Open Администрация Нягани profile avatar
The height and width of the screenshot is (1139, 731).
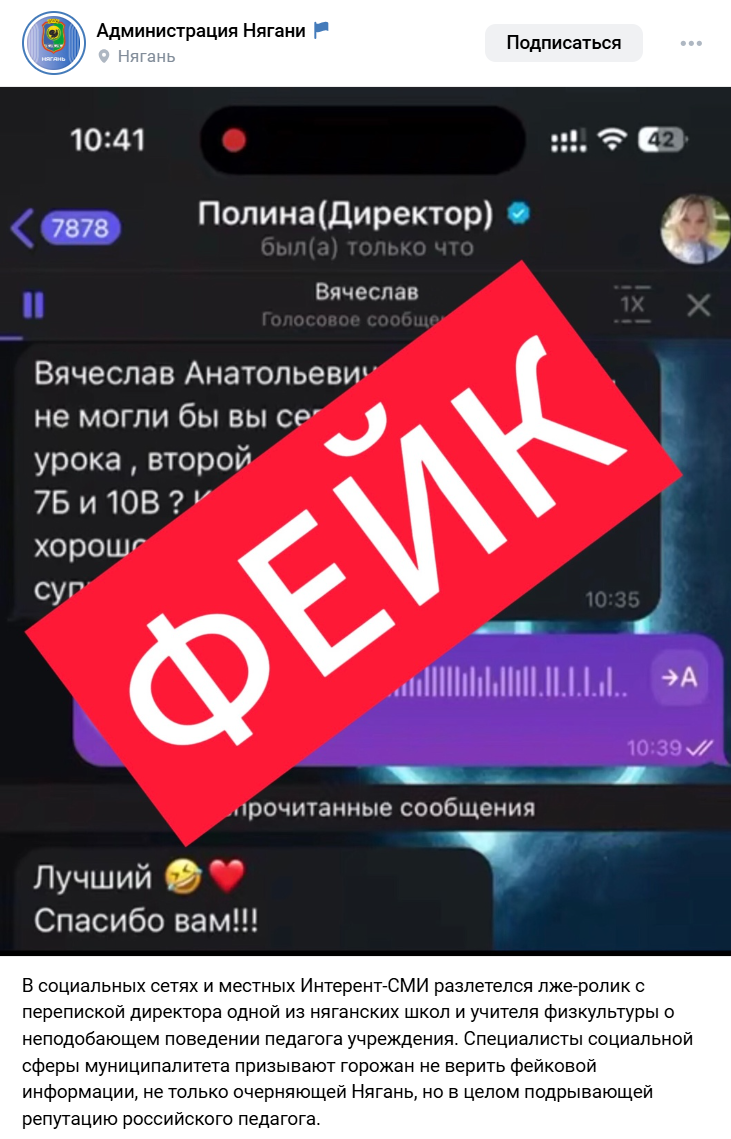point(53,43)
